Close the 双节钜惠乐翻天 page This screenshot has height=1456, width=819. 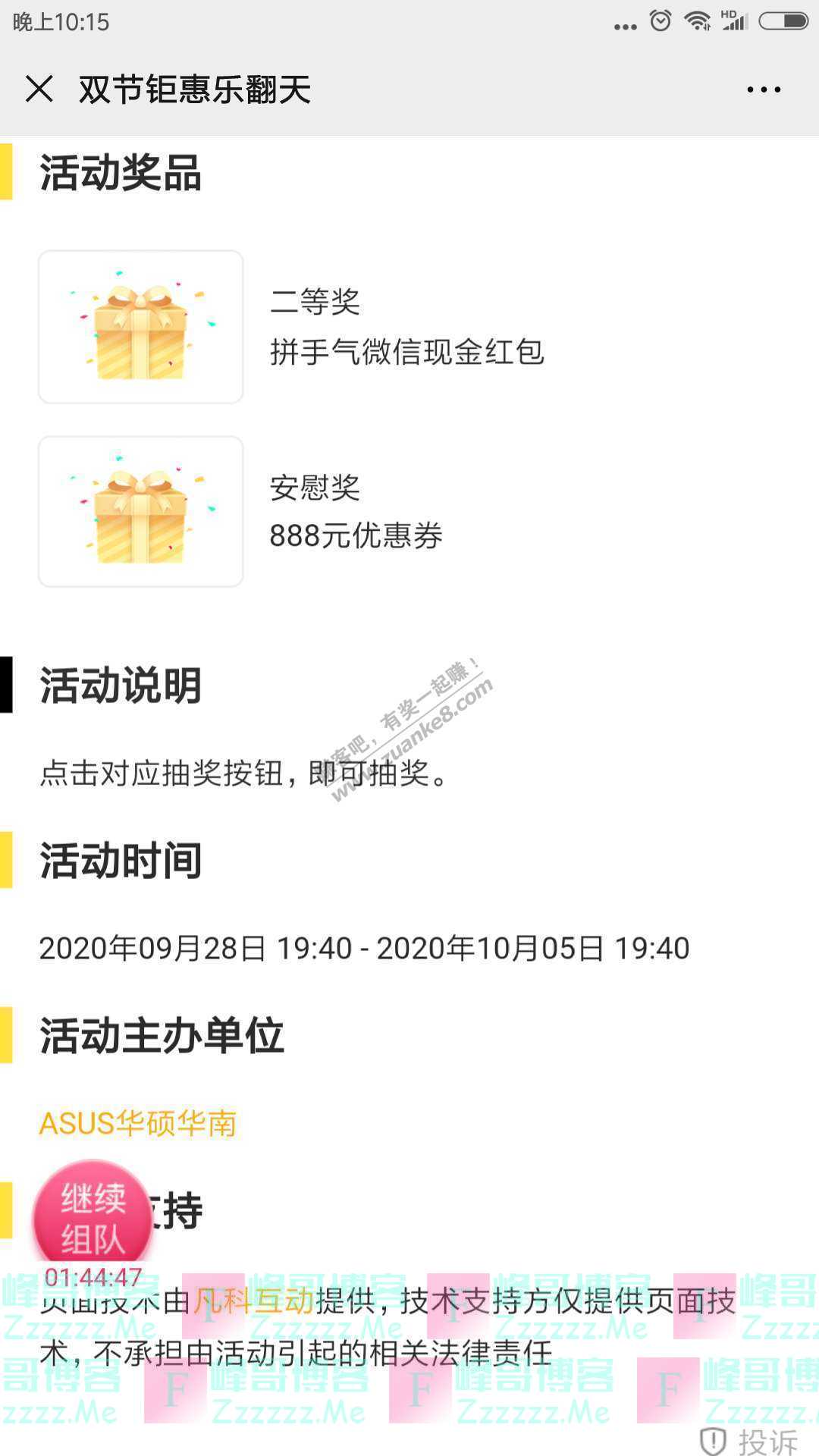click(39, 90)
